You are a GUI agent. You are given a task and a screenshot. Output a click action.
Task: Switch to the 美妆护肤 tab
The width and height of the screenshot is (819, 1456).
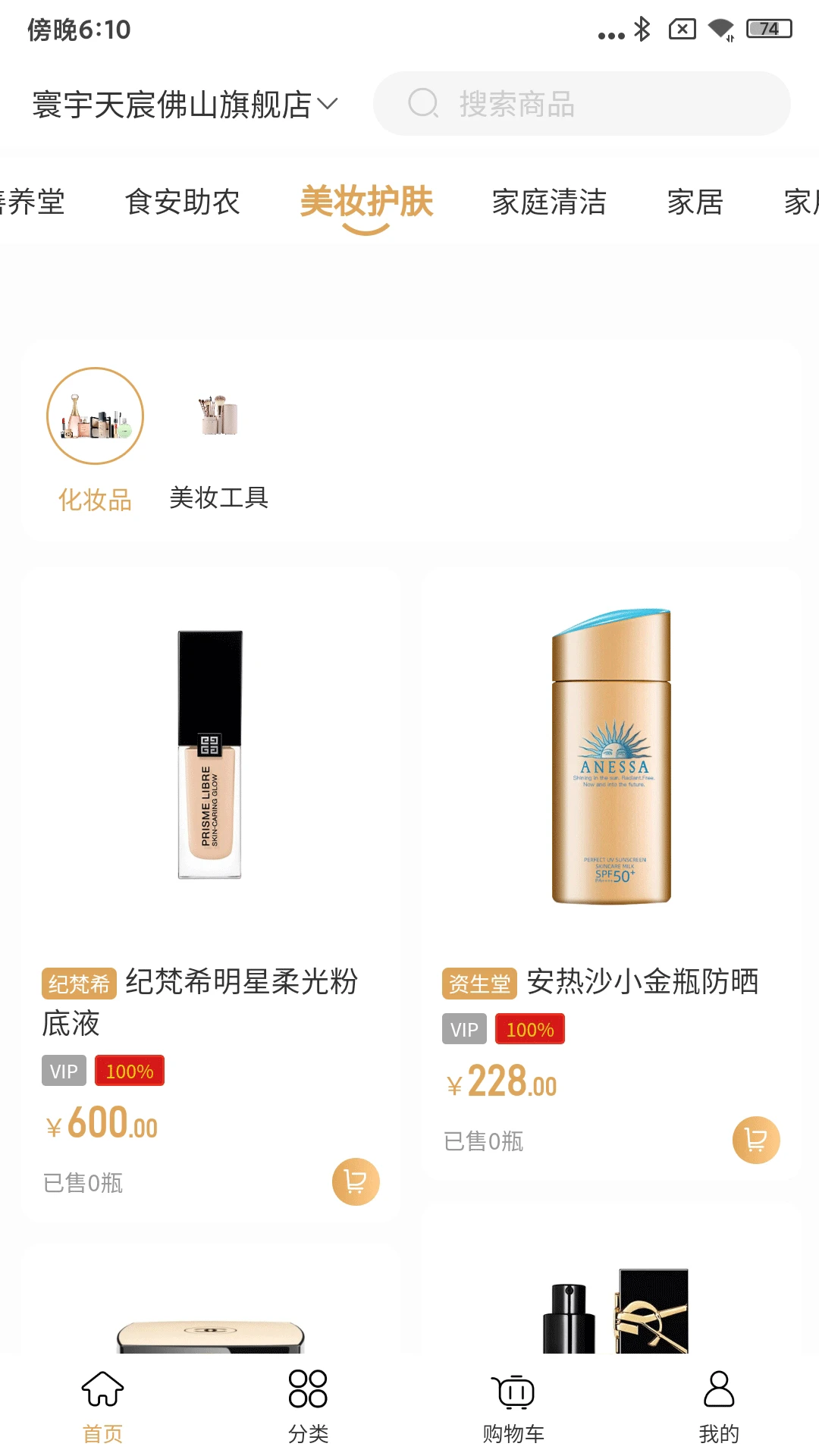(366, 201)
